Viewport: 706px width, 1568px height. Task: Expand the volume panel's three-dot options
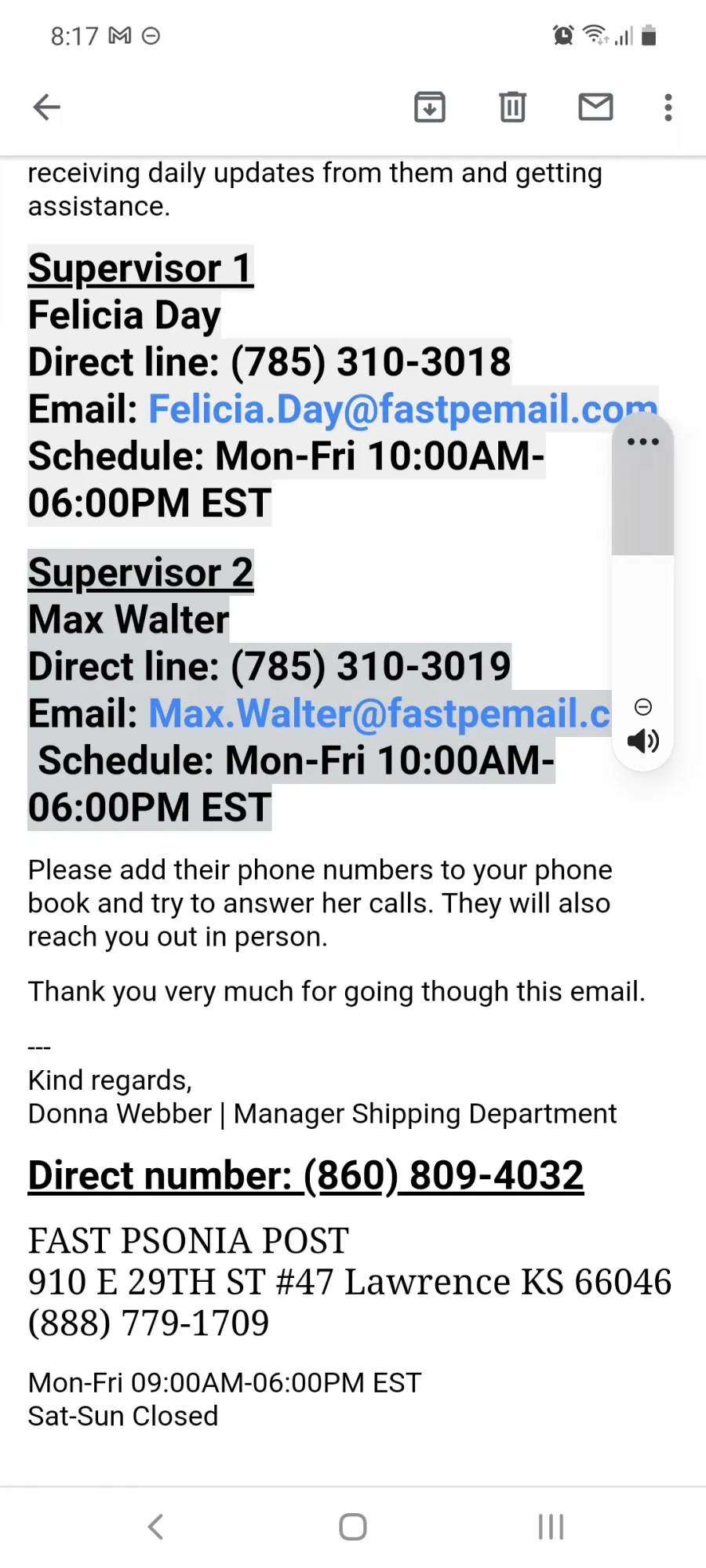[x=643, y=441]
